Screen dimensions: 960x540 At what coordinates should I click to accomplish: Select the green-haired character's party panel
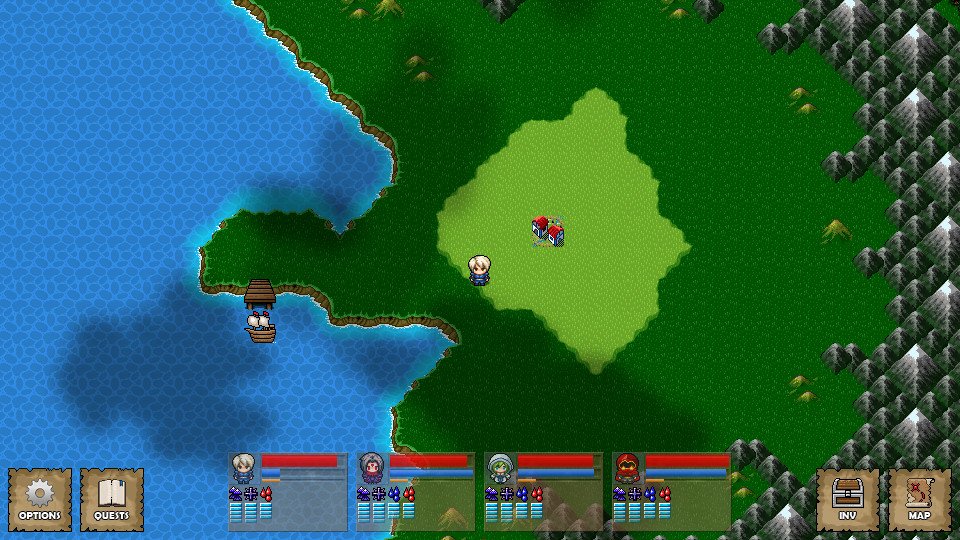[544, 492]
